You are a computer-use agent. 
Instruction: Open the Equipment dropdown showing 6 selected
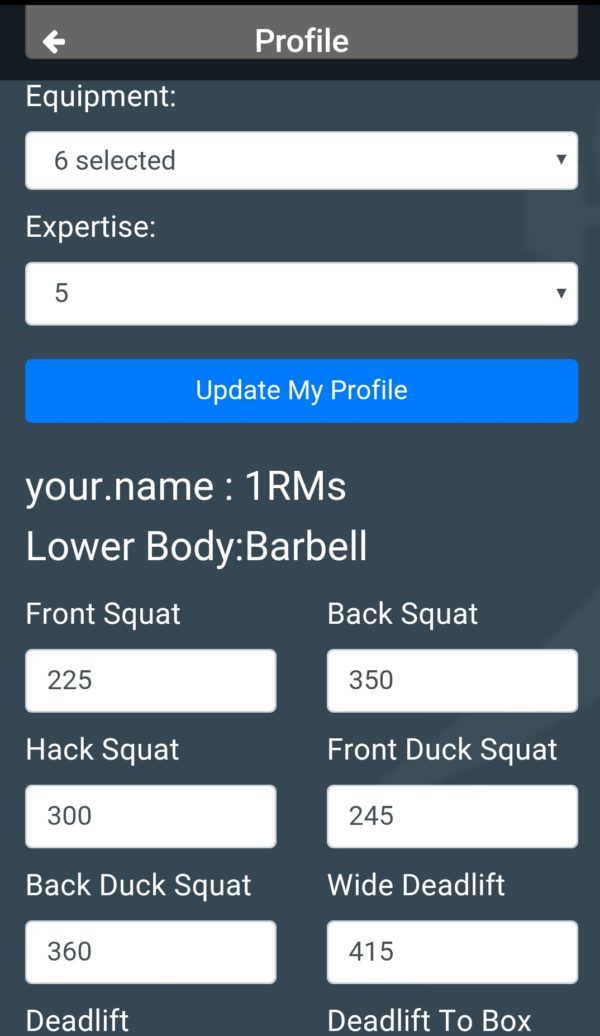(301, 161)
